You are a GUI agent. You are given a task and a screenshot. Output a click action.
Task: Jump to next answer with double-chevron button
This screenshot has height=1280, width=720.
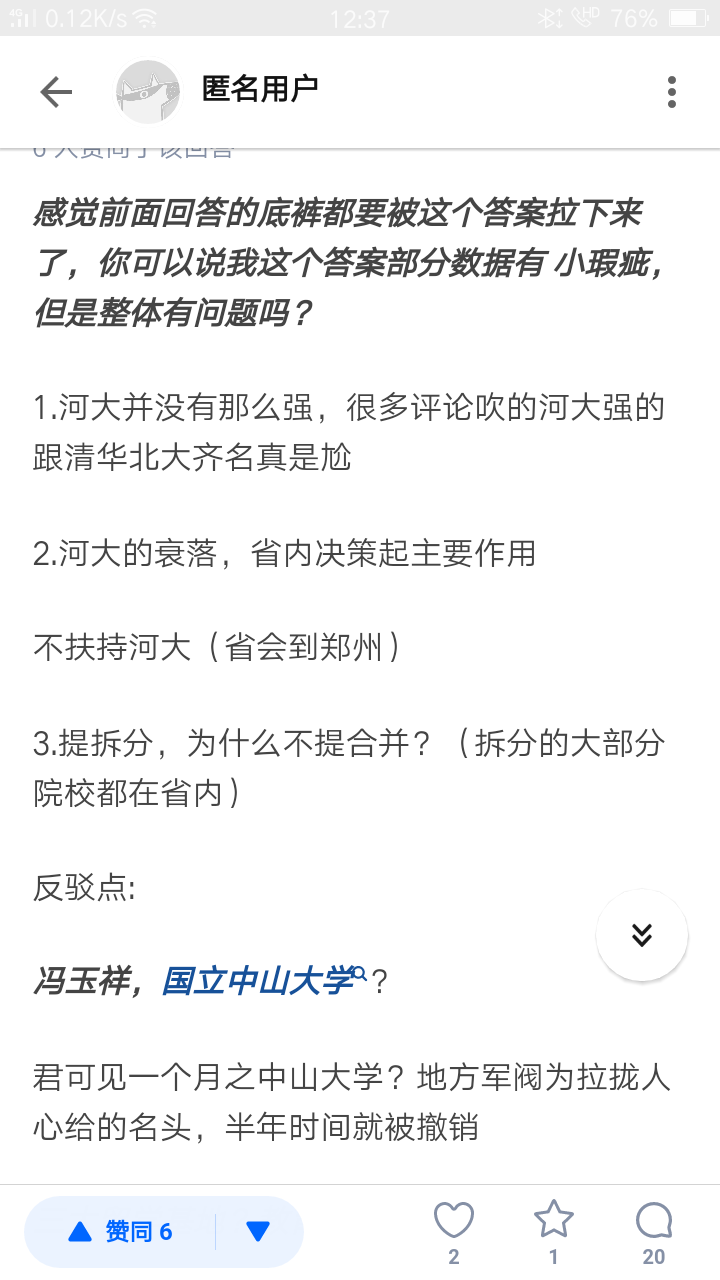click(x=642, y=935)
